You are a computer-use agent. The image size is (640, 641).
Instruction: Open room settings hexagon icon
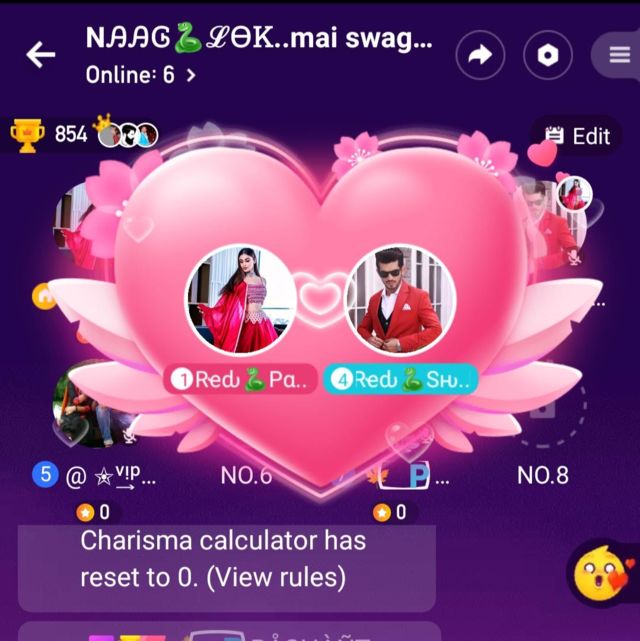tap(547, 56)
